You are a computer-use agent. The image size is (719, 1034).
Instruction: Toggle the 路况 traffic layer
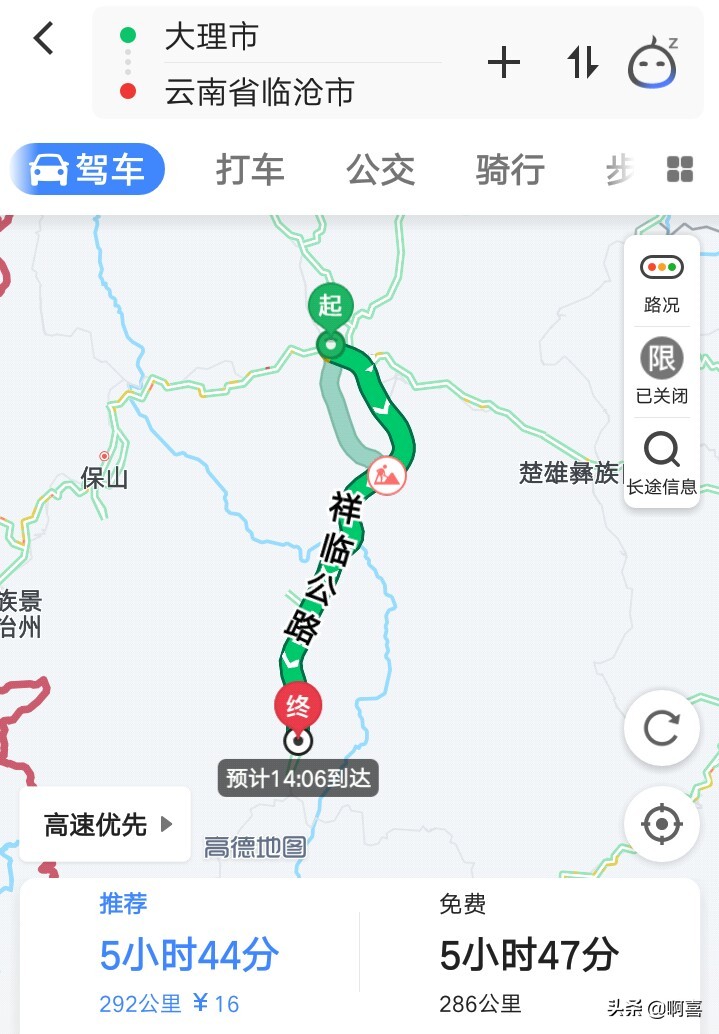coord(662,283)
